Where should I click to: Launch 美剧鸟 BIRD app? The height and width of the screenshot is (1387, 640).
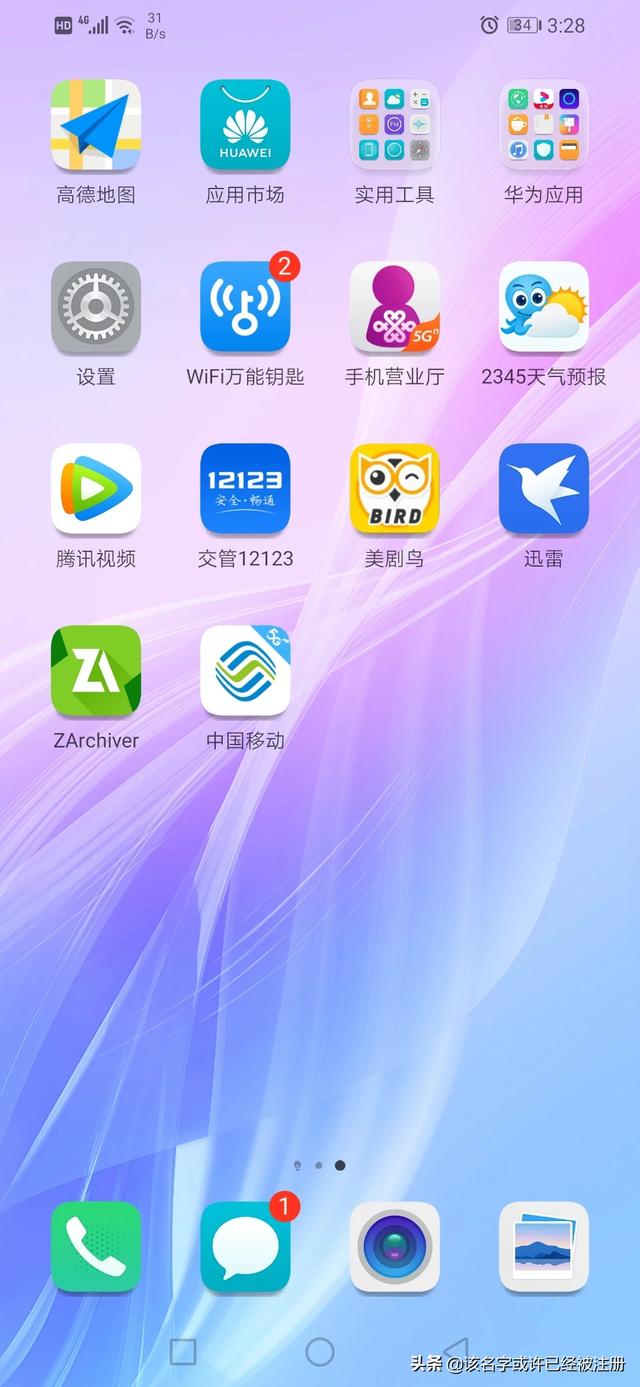394,489
